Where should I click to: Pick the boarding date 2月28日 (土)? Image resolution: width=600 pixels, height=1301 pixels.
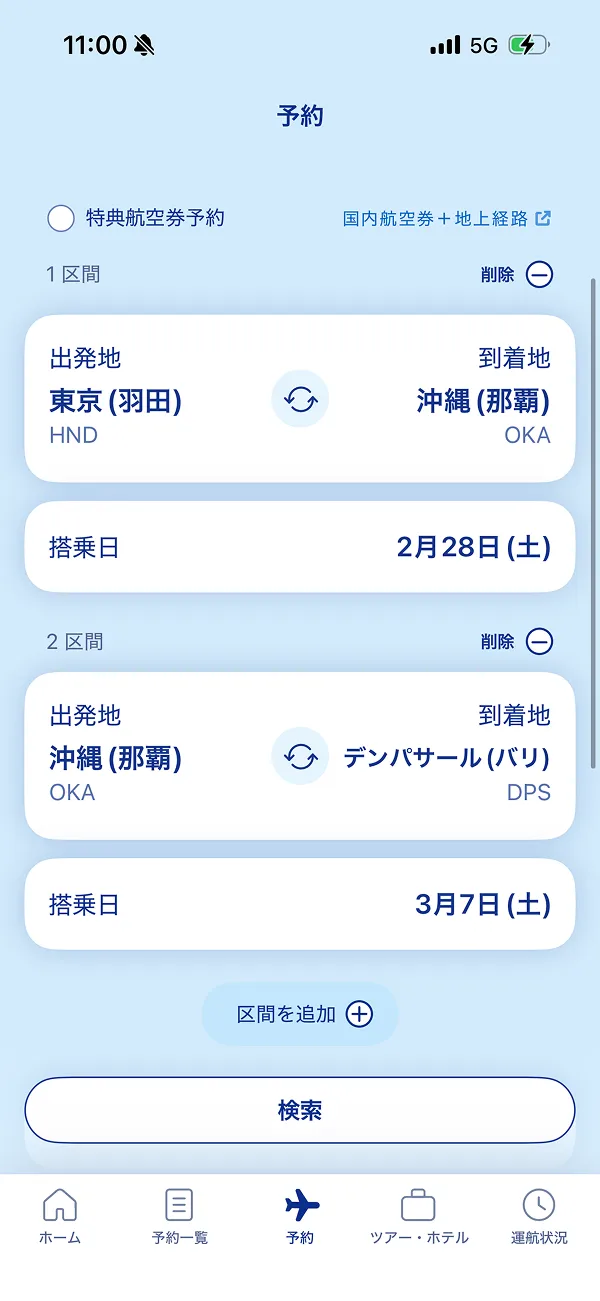tap(300, 547)
